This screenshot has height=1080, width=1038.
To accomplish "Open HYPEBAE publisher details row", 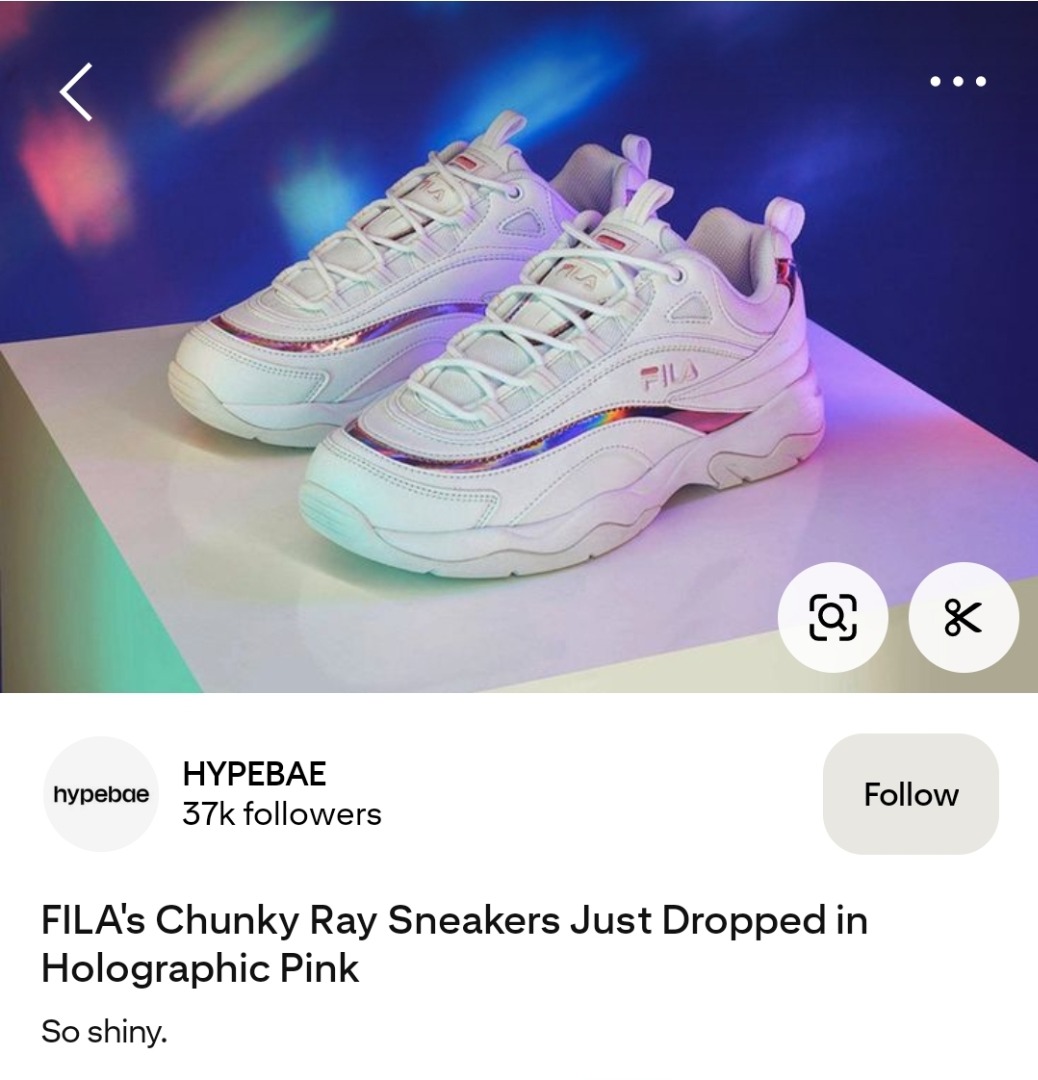I will tap(255, 794).
